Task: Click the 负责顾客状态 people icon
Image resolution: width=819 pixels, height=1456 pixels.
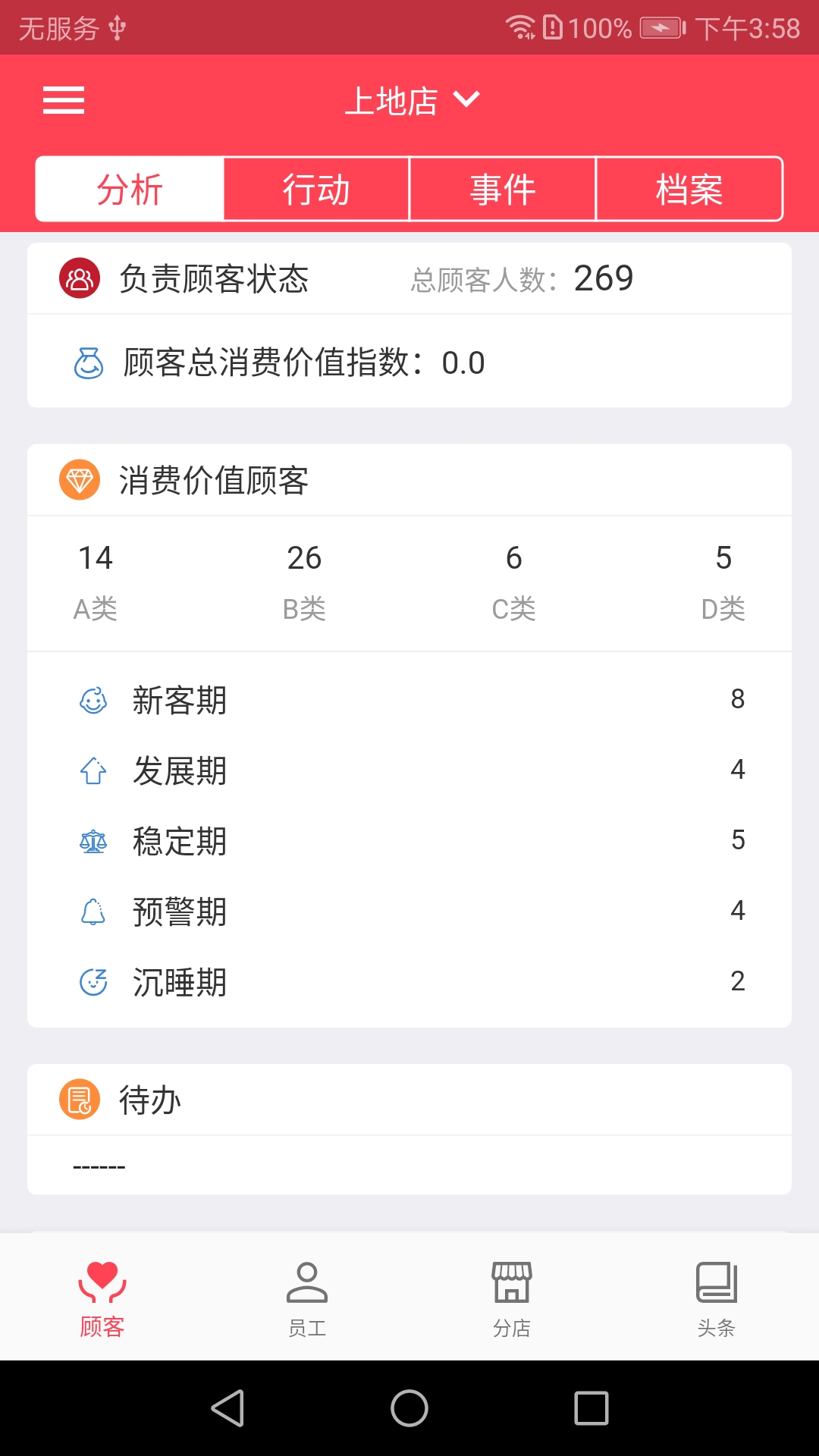Action: pos(79,278)
